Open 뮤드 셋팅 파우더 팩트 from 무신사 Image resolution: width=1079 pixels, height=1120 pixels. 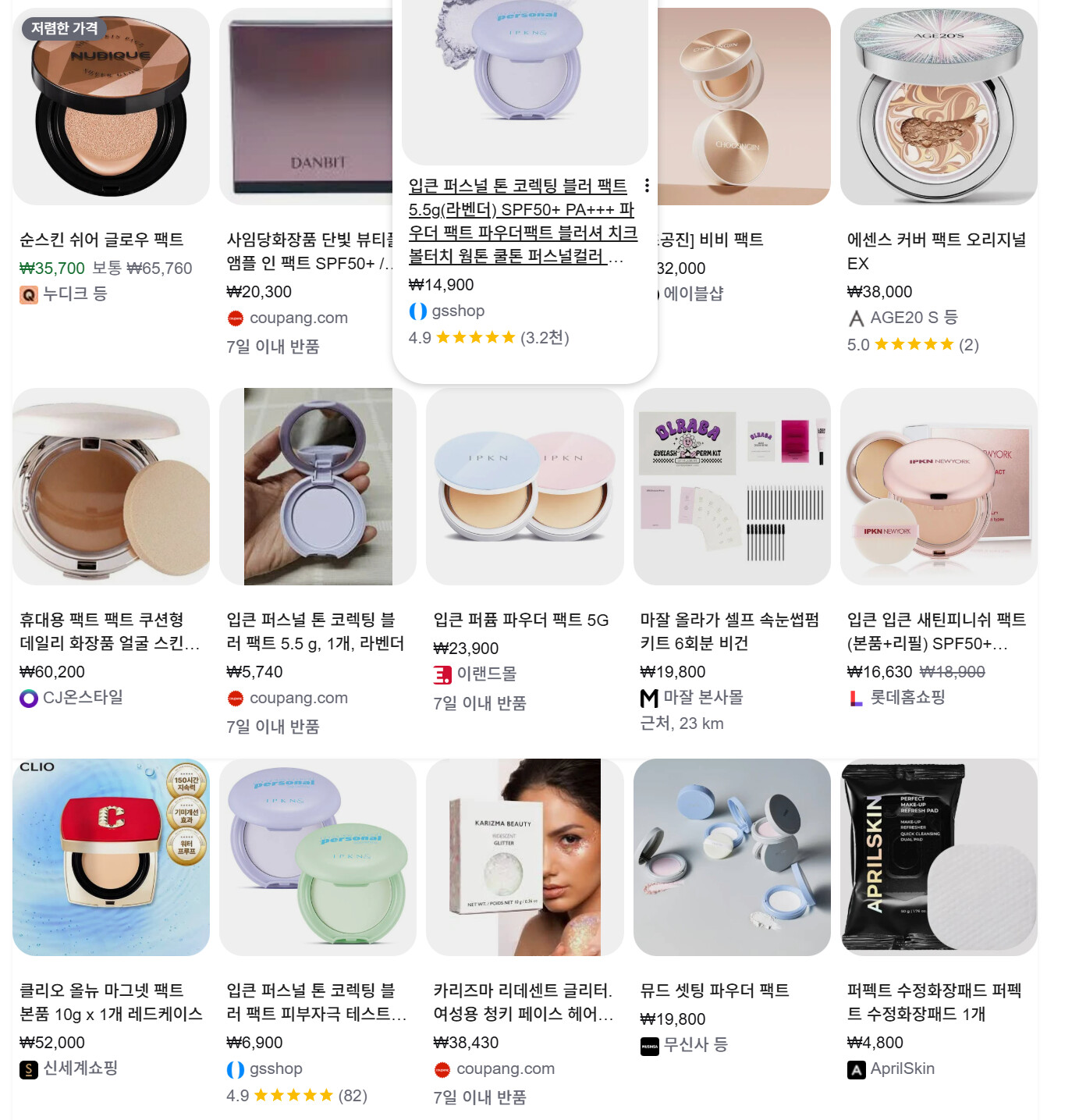click(715, 990)
